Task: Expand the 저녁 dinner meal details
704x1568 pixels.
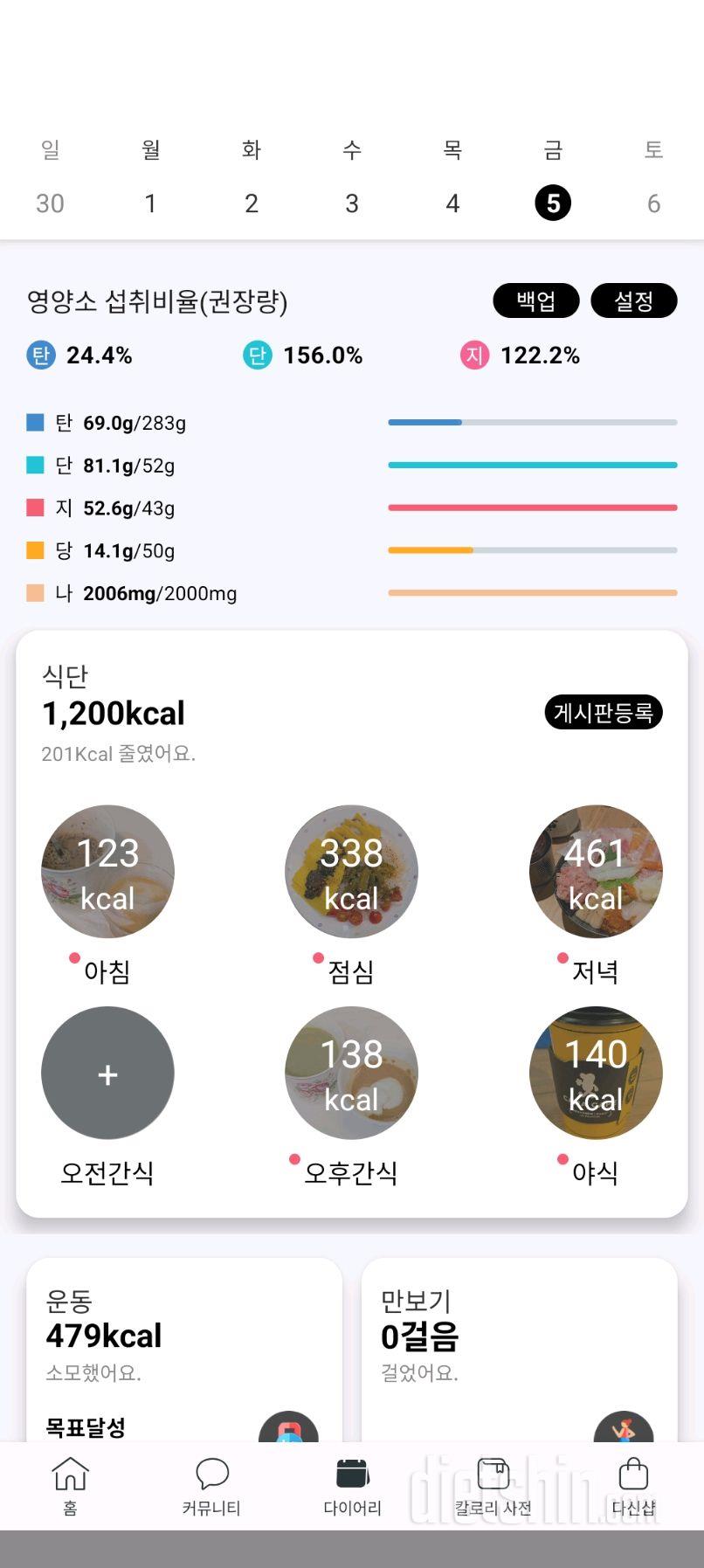Action: tap(596, 871)
